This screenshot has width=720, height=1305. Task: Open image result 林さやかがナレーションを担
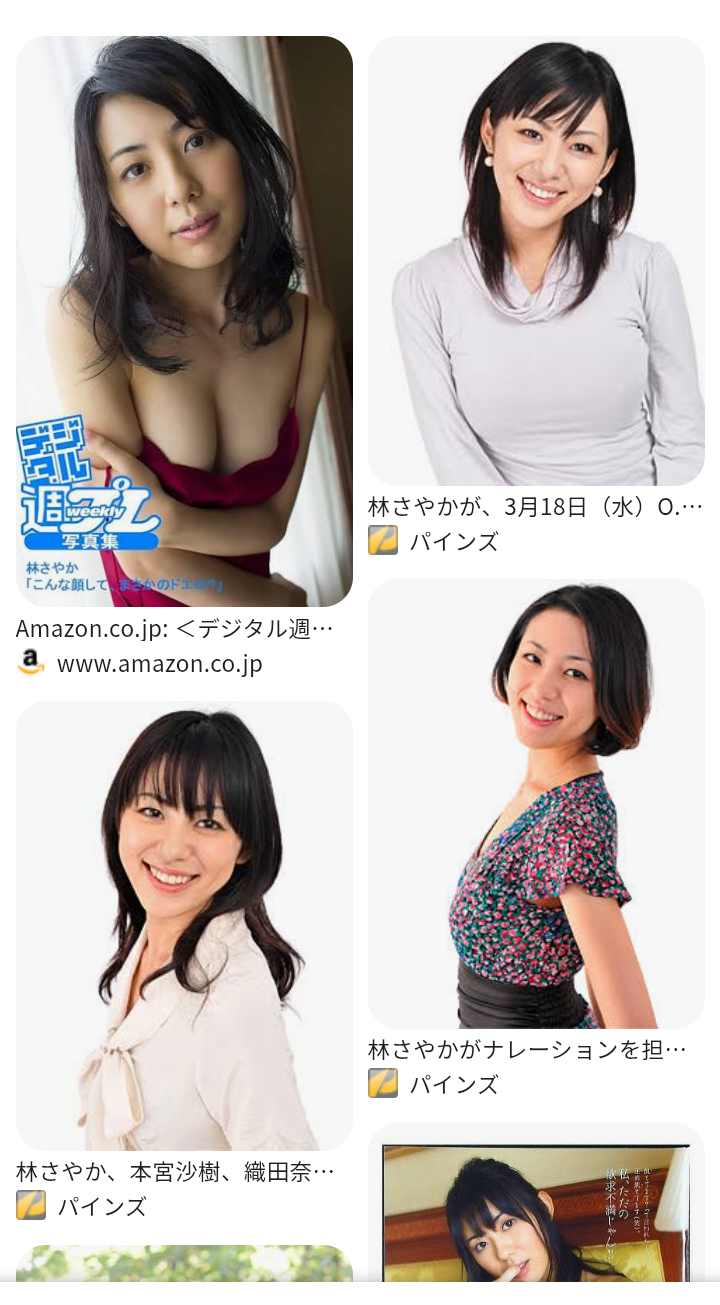(x=536, y=803)
